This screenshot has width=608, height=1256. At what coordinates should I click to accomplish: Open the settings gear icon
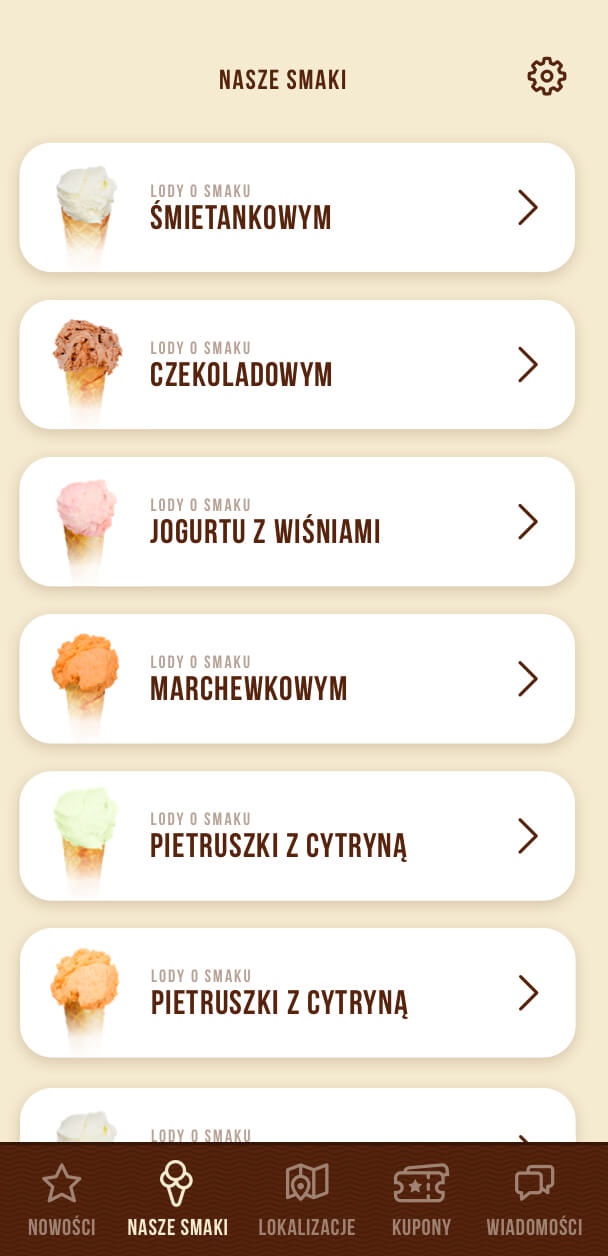(x=546, y=77)
